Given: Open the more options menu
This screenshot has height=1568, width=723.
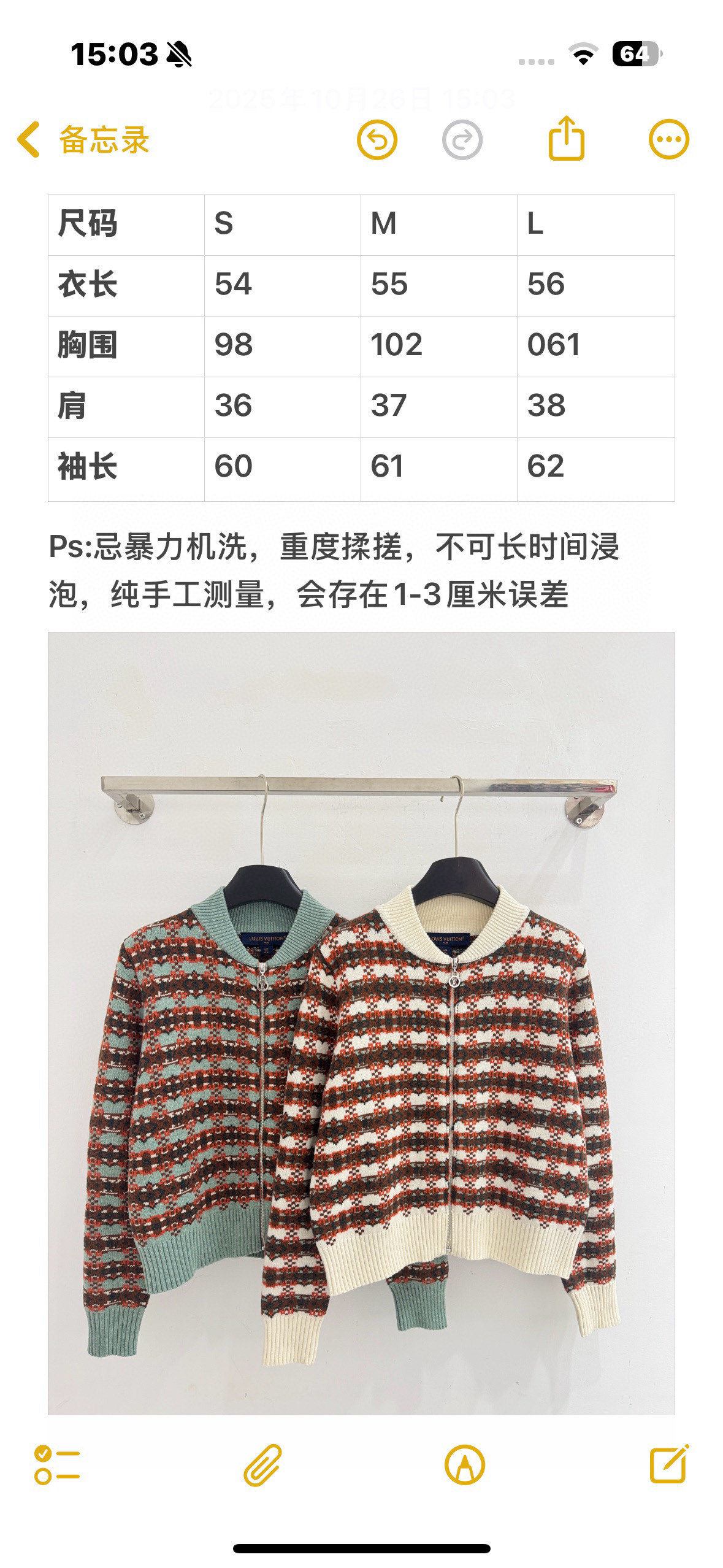Looking at the screenshot, I should pyautogui.click(x=668, y=140).
